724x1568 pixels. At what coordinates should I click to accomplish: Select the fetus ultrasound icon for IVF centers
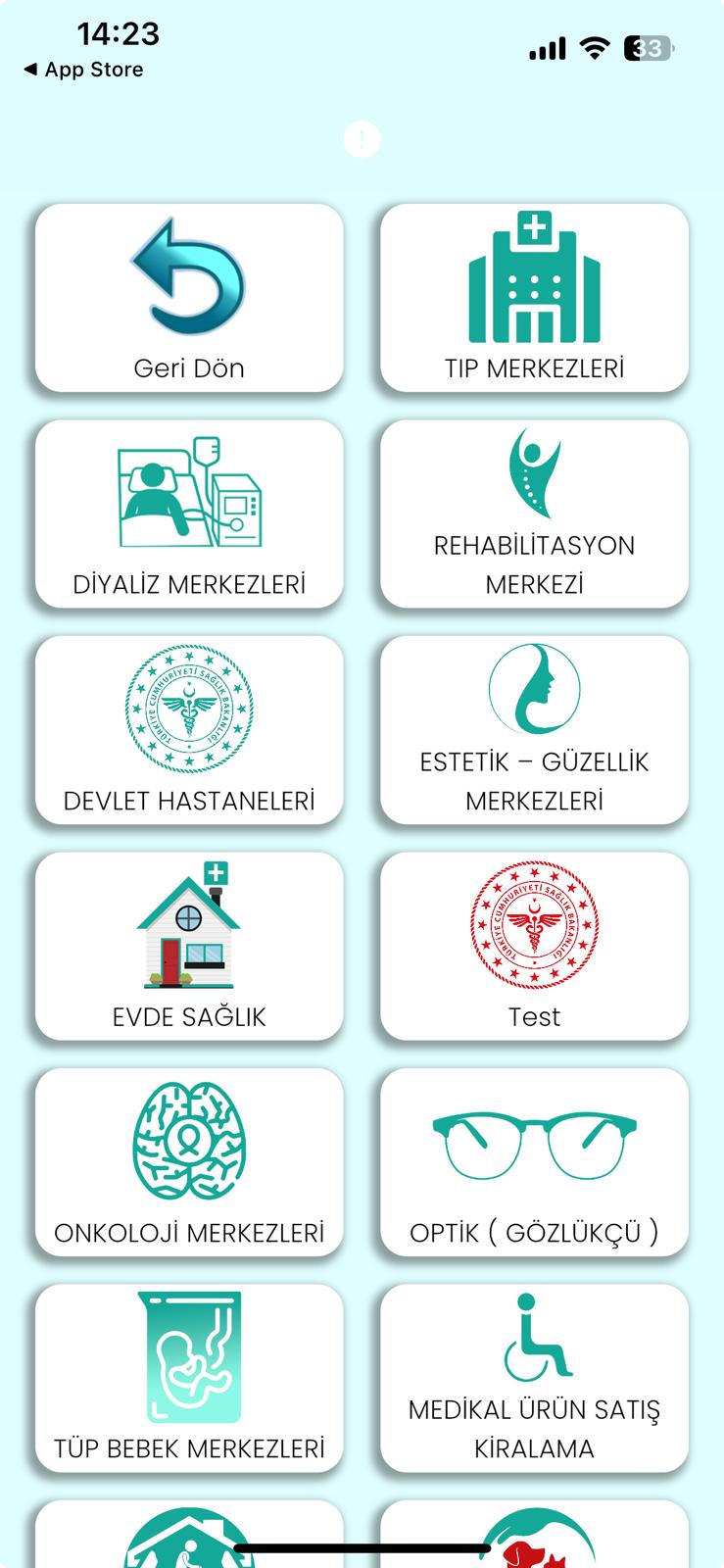point(187,1352)
